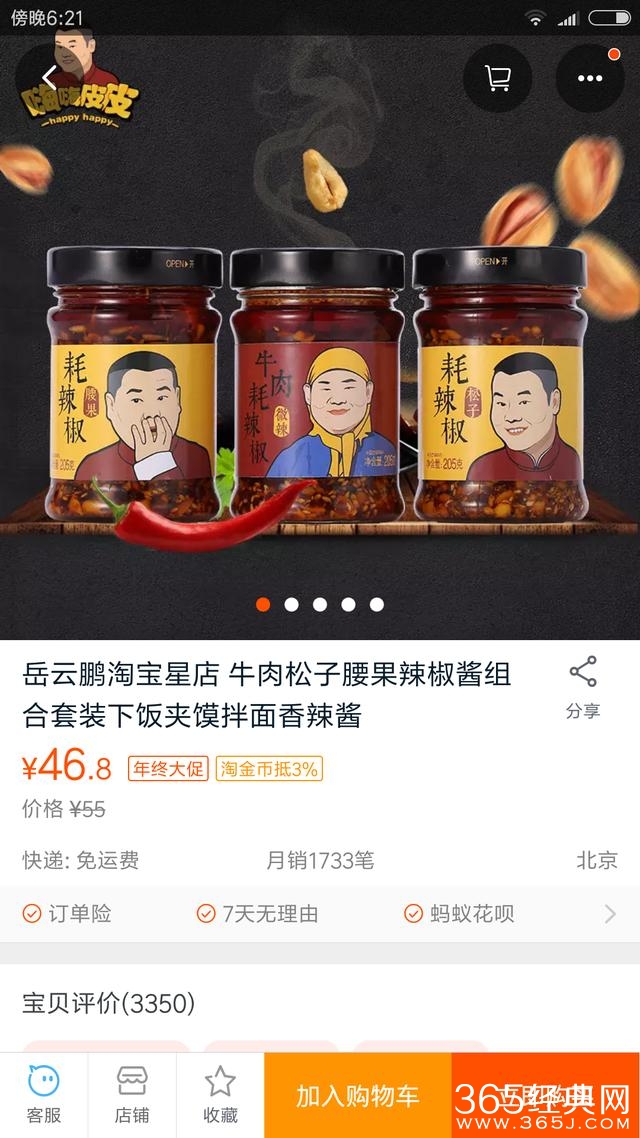Viewport: 640px width, 1138px height.
Task: Tap 加入购物车 to add to cart
Action: [357, 1095]
